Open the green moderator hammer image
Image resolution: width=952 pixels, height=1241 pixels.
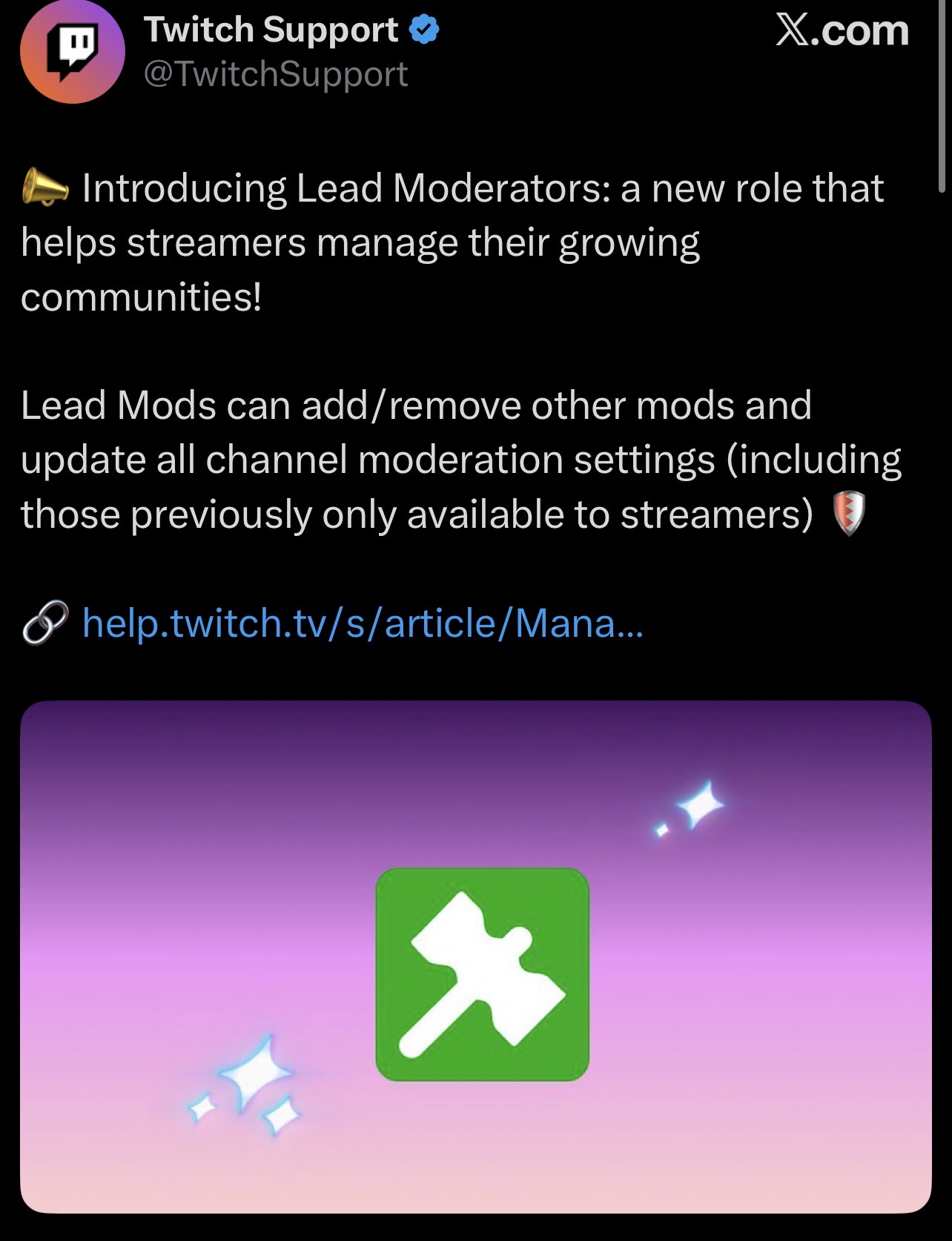[x=482, y=973]
